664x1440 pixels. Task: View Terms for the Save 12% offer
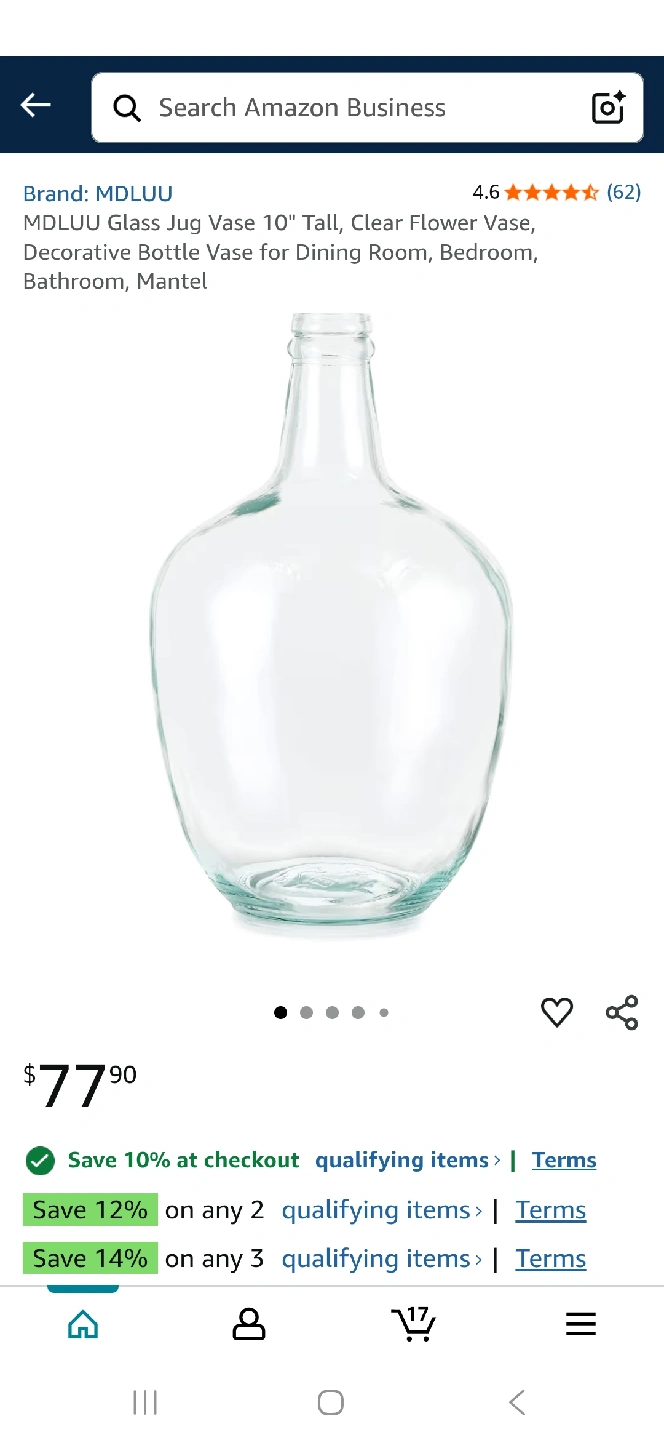[551, 1210]
